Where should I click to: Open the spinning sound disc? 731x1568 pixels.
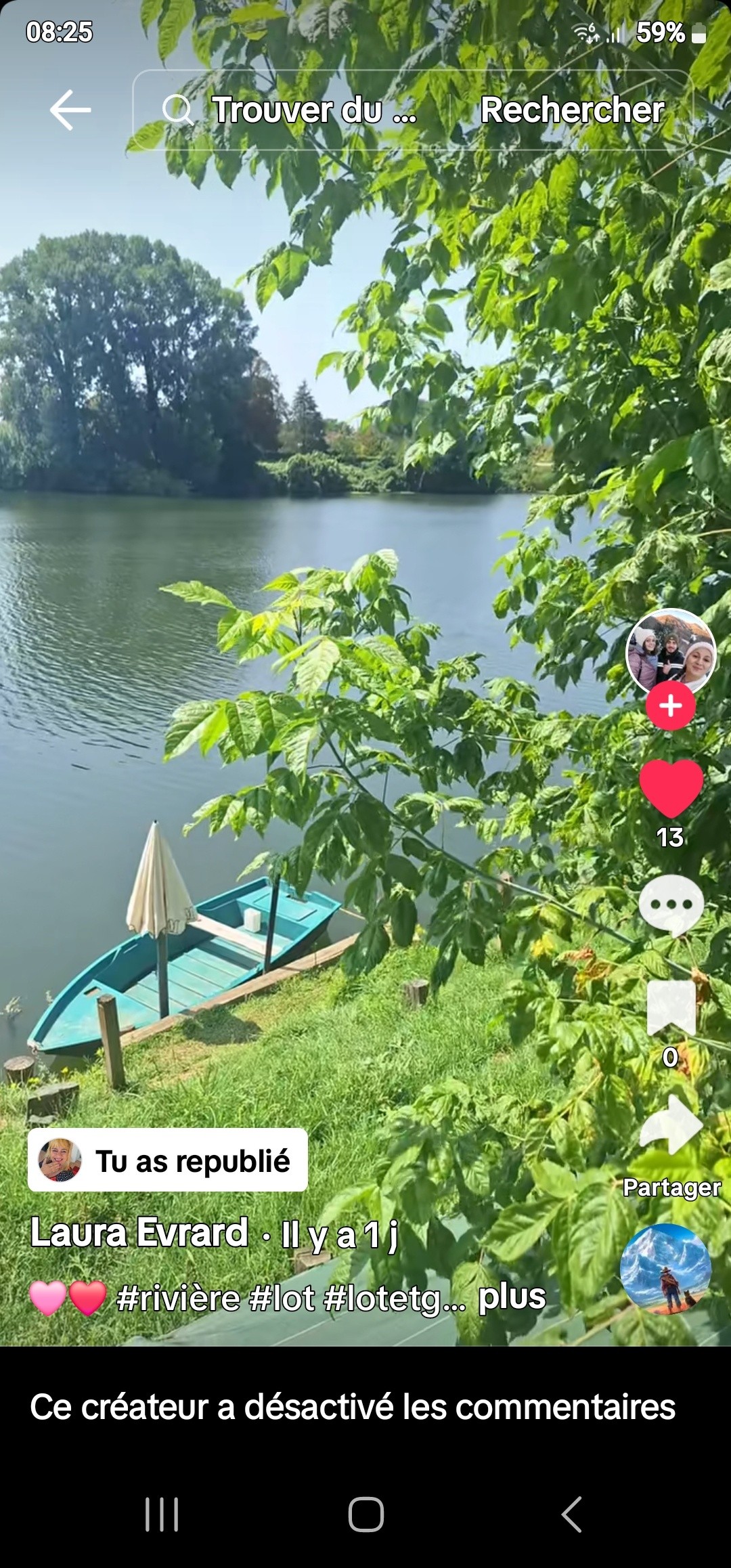click(665, 1268)
